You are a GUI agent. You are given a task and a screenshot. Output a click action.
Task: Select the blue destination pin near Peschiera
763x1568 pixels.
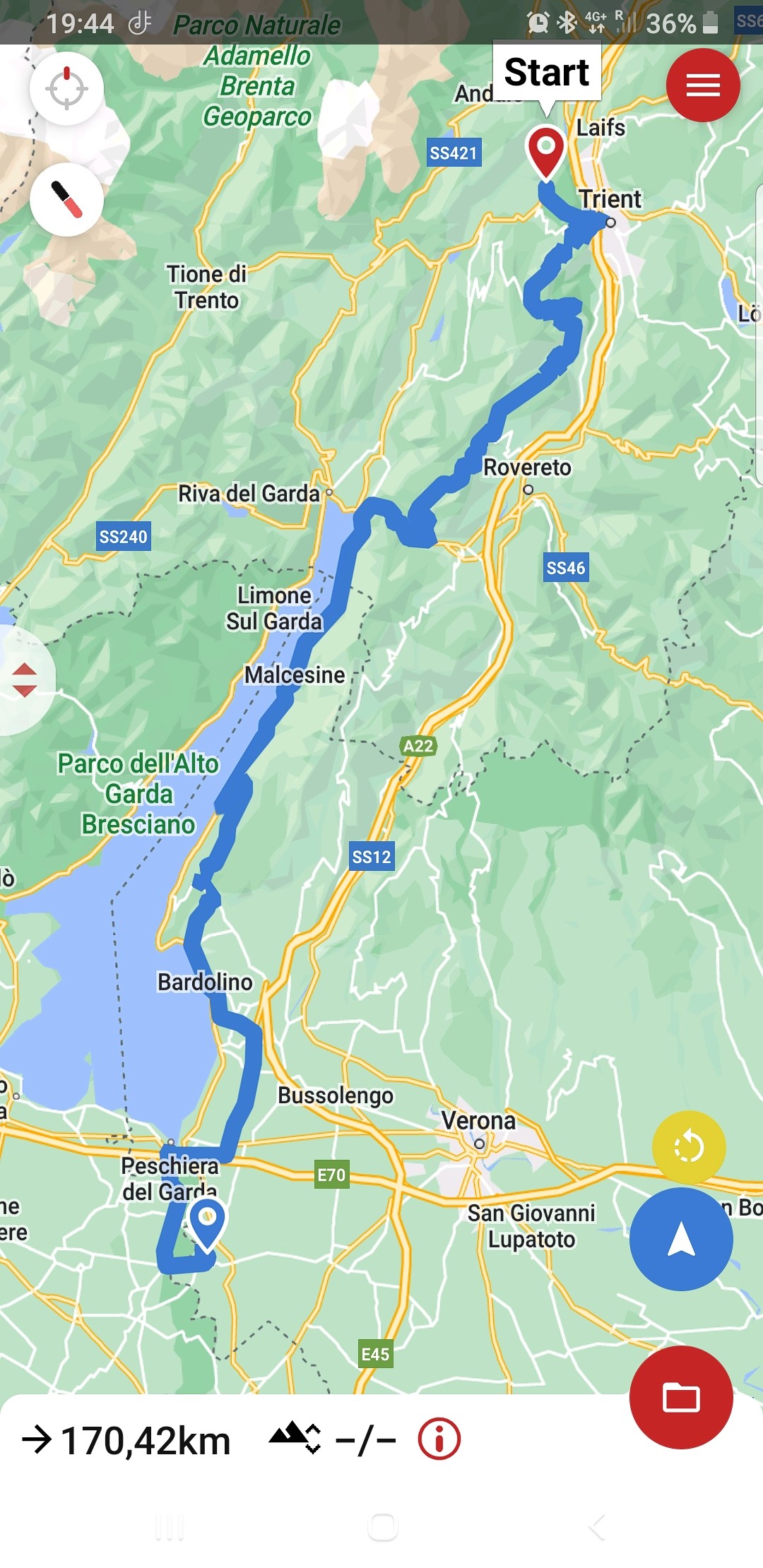(207, 1224)
